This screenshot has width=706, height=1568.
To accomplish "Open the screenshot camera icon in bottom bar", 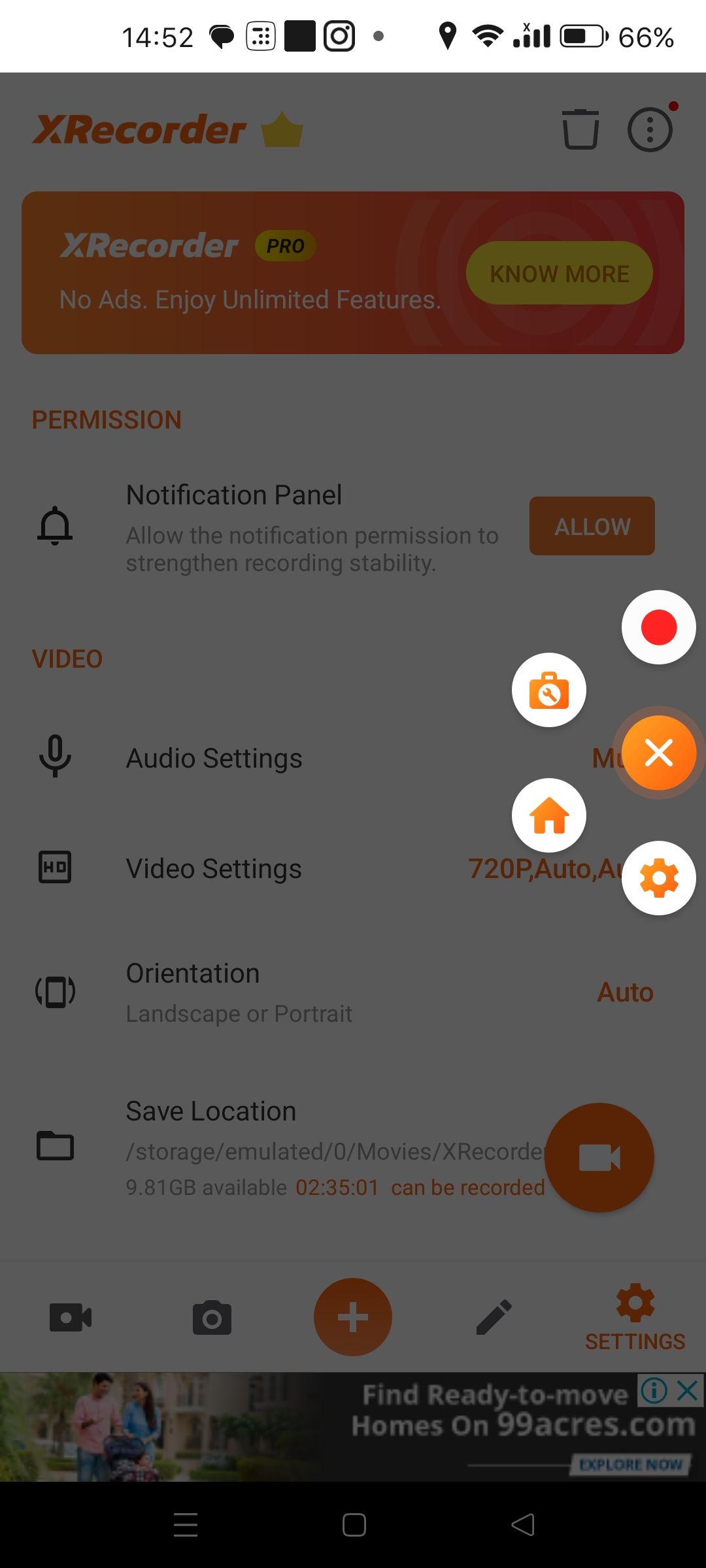I will click(x=212, y=1317).
